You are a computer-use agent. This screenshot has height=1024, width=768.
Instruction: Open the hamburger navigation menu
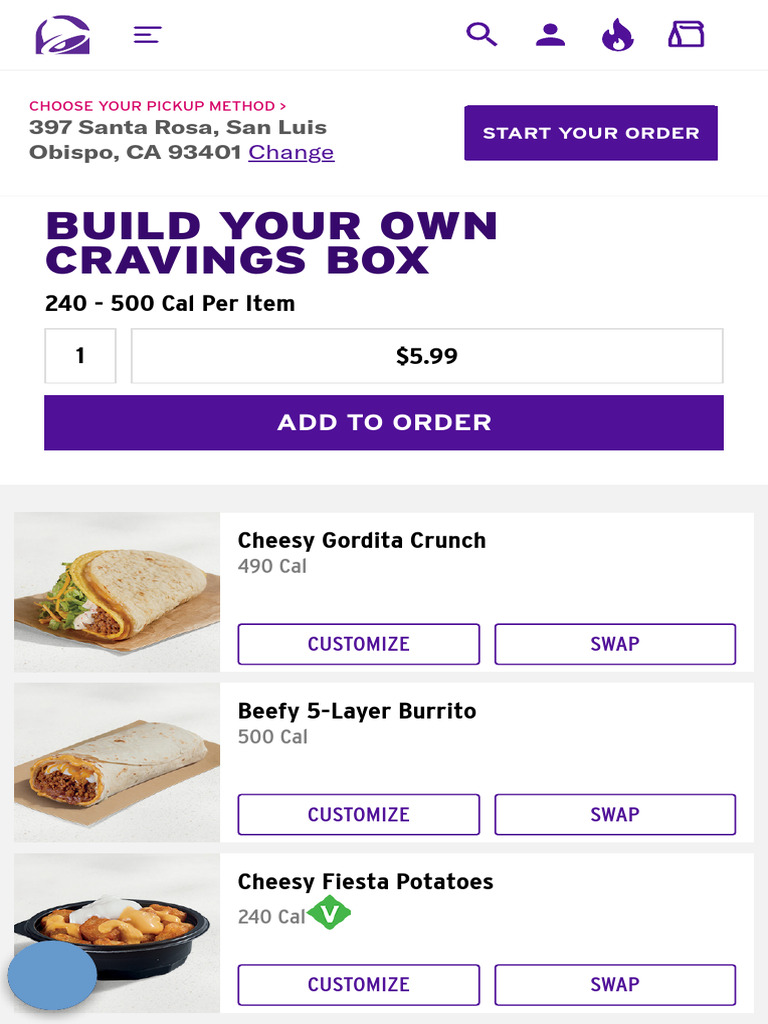(x=147, y=35)
